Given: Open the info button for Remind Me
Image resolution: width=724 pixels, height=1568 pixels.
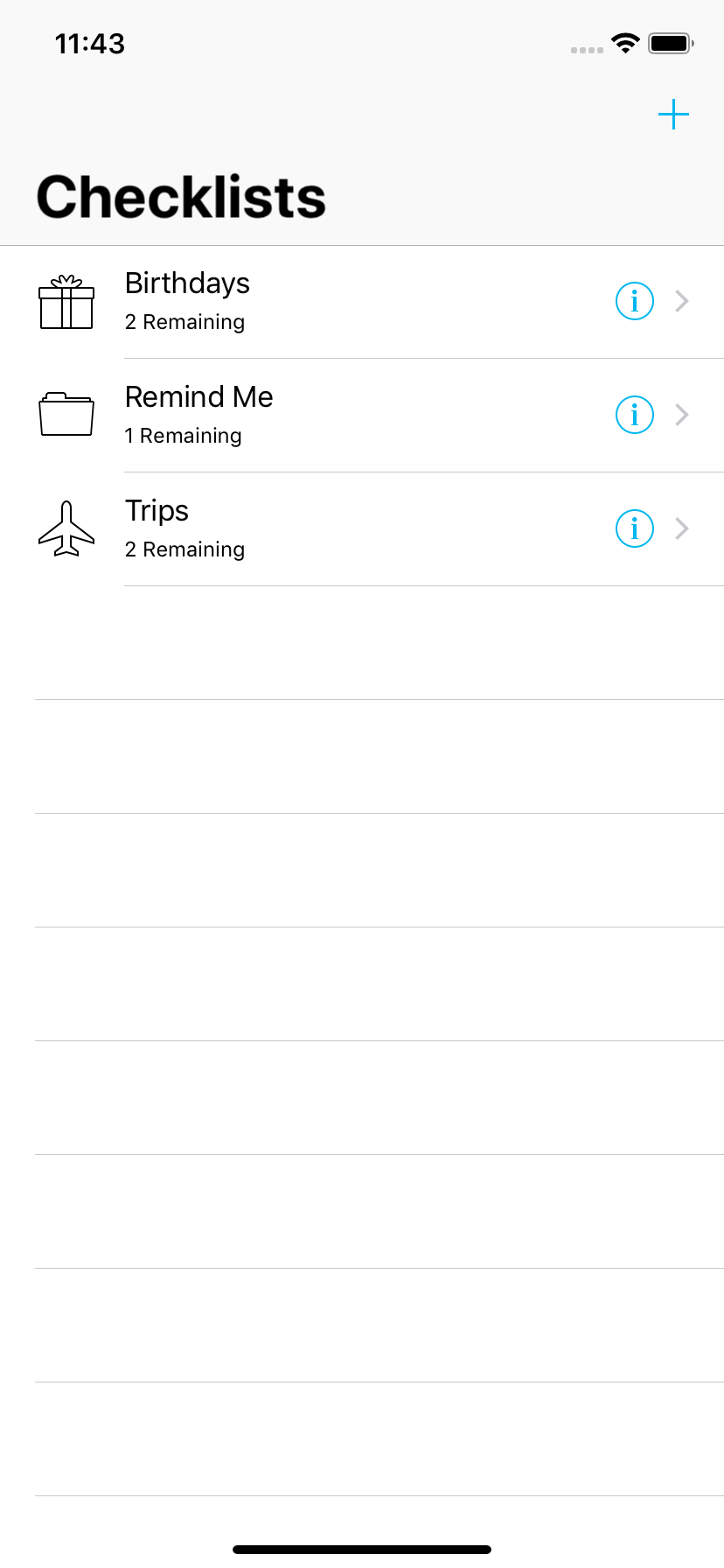Looking at the screenshot, I should (634, 415).
